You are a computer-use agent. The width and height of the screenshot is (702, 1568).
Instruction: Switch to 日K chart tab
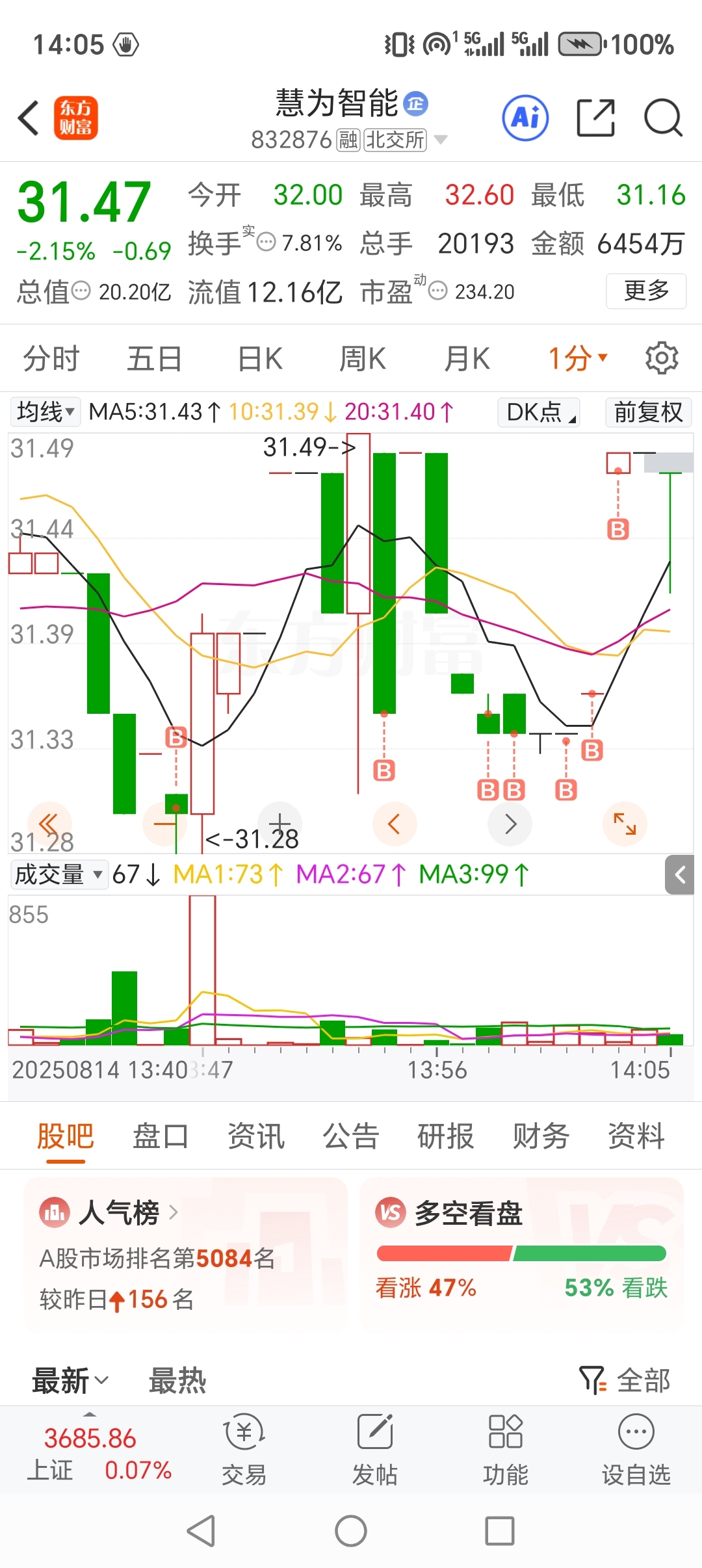[260, 359]
